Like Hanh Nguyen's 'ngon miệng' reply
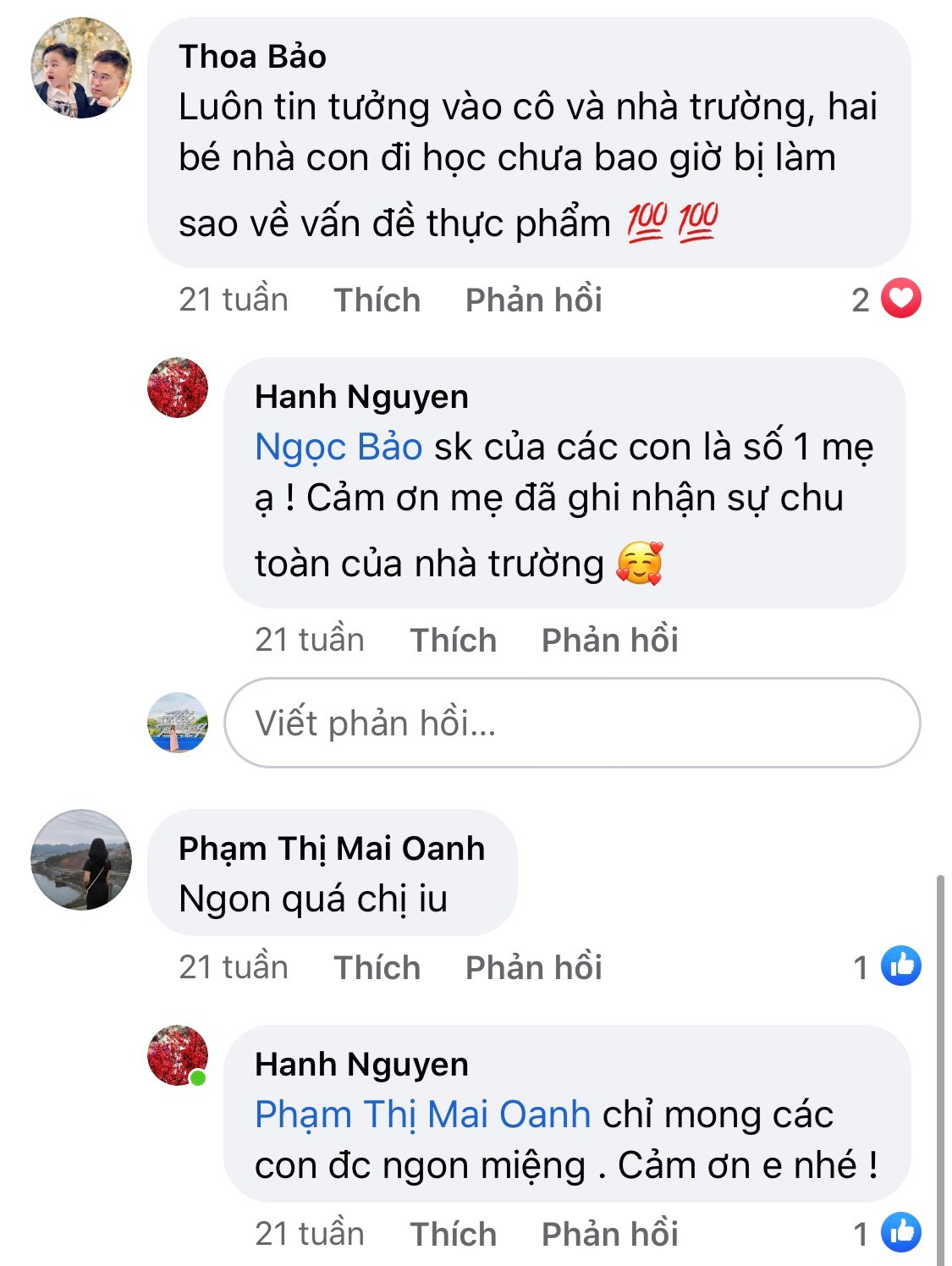 [x=453, y=1235]
